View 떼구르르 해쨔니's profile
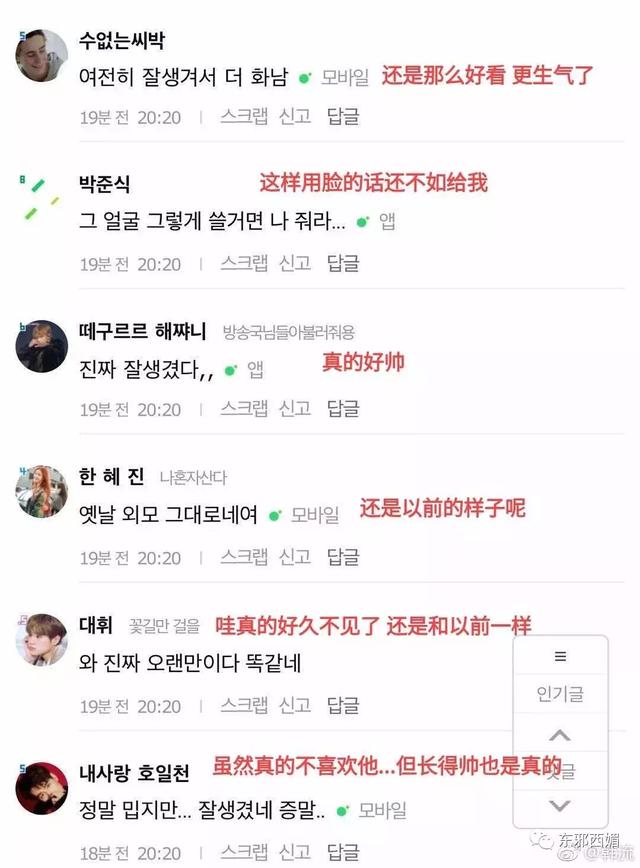 pyautogui.click(x=41, y=347)
